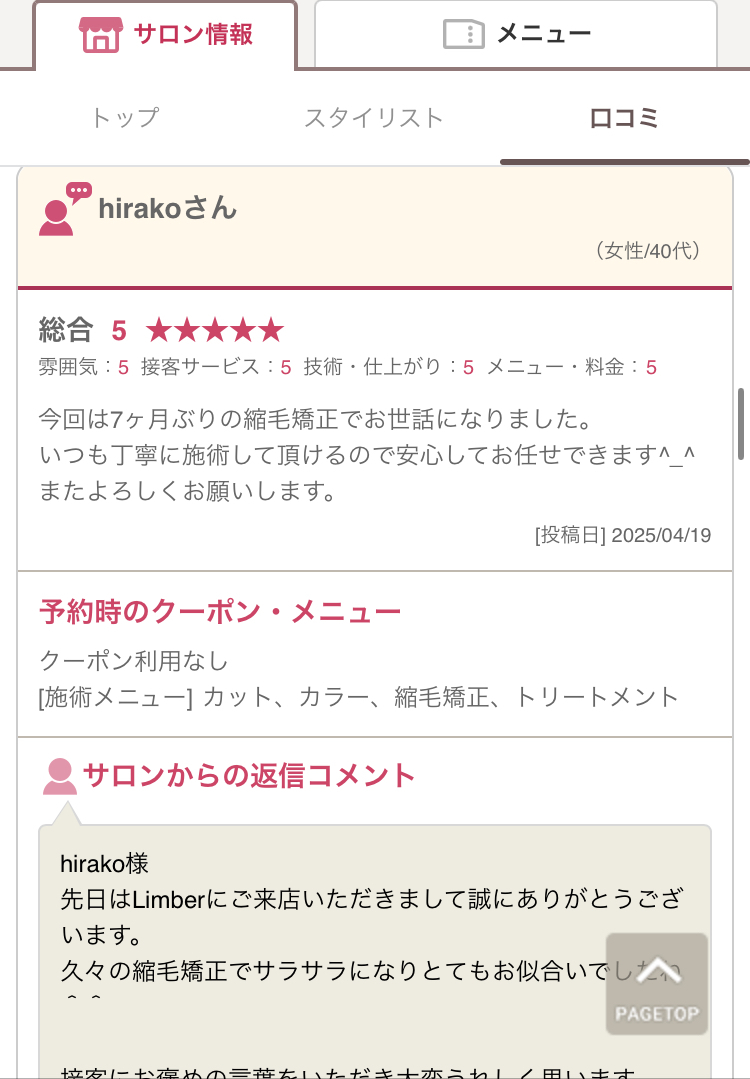Switch to the サロン情報 tab
This screenshot has height=1079, width=750.
point(166,35)
